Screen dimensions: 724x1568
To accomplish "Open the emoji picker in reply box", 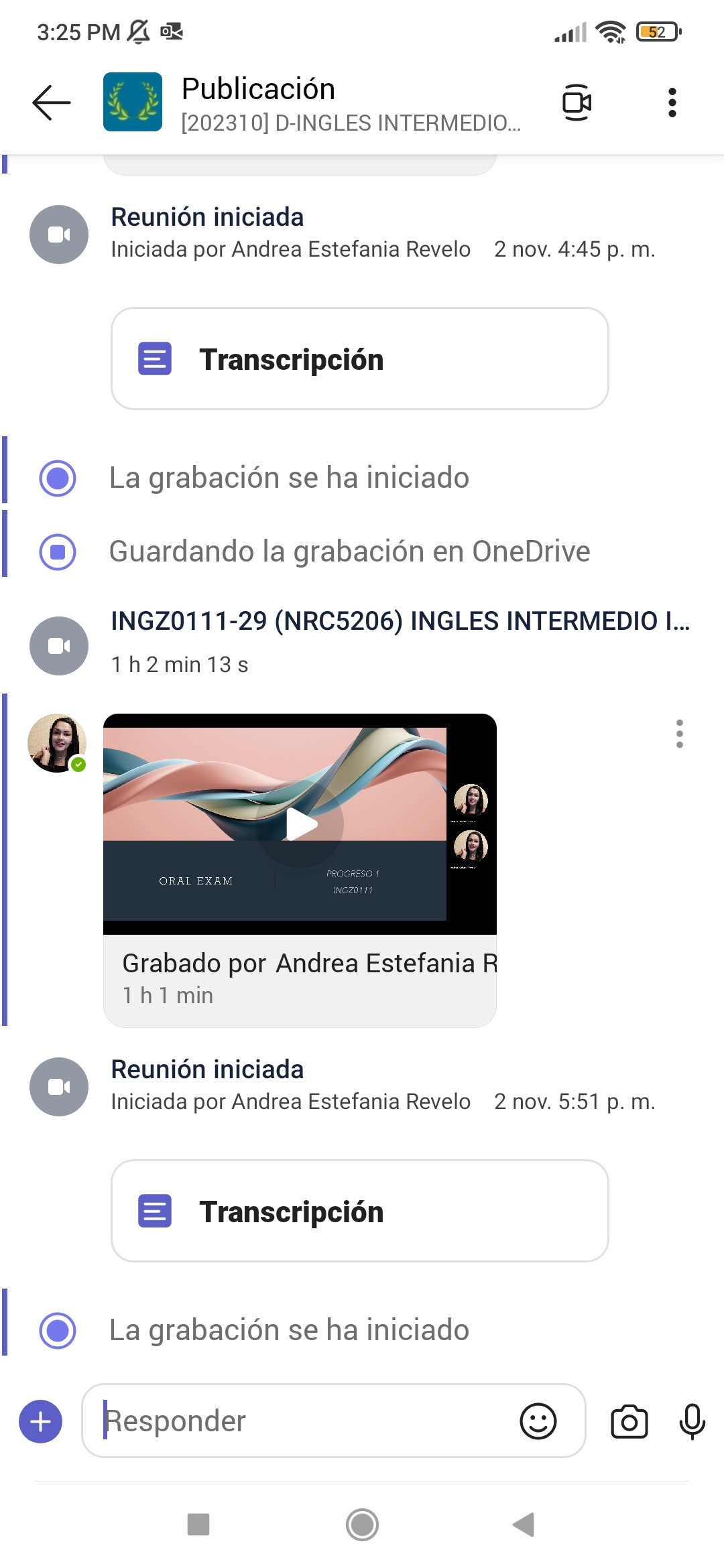I will coord(538,1421).
